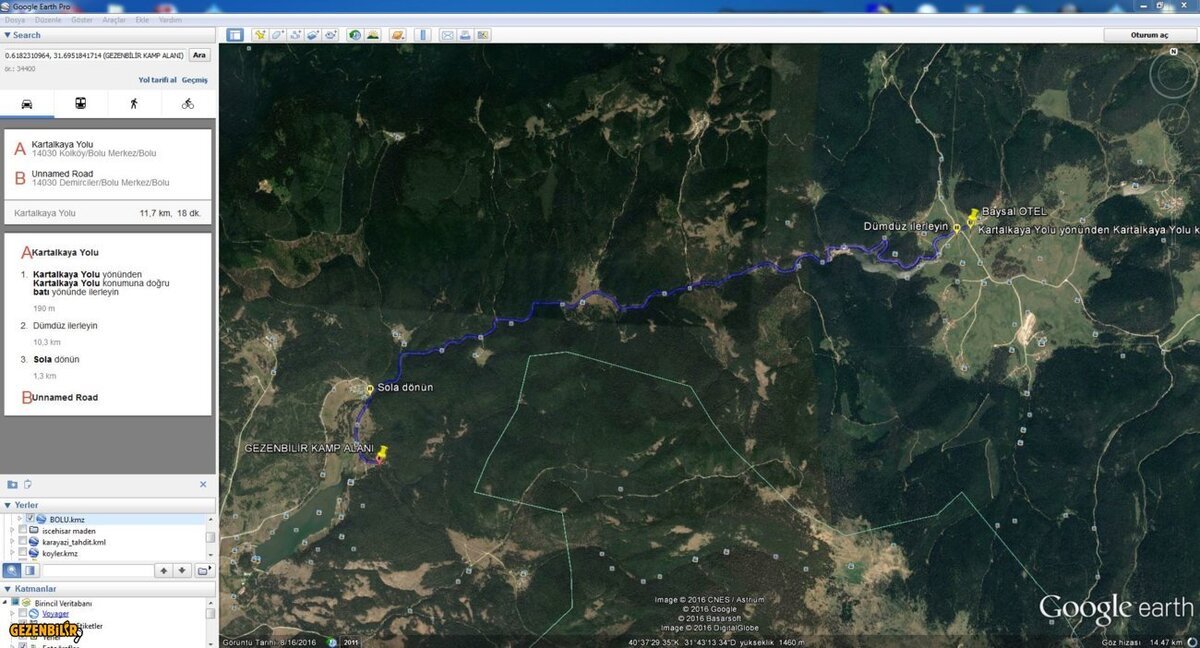Toggle the sidebar panel from the toolbar
1200x648 pixels.
point(235,35)
